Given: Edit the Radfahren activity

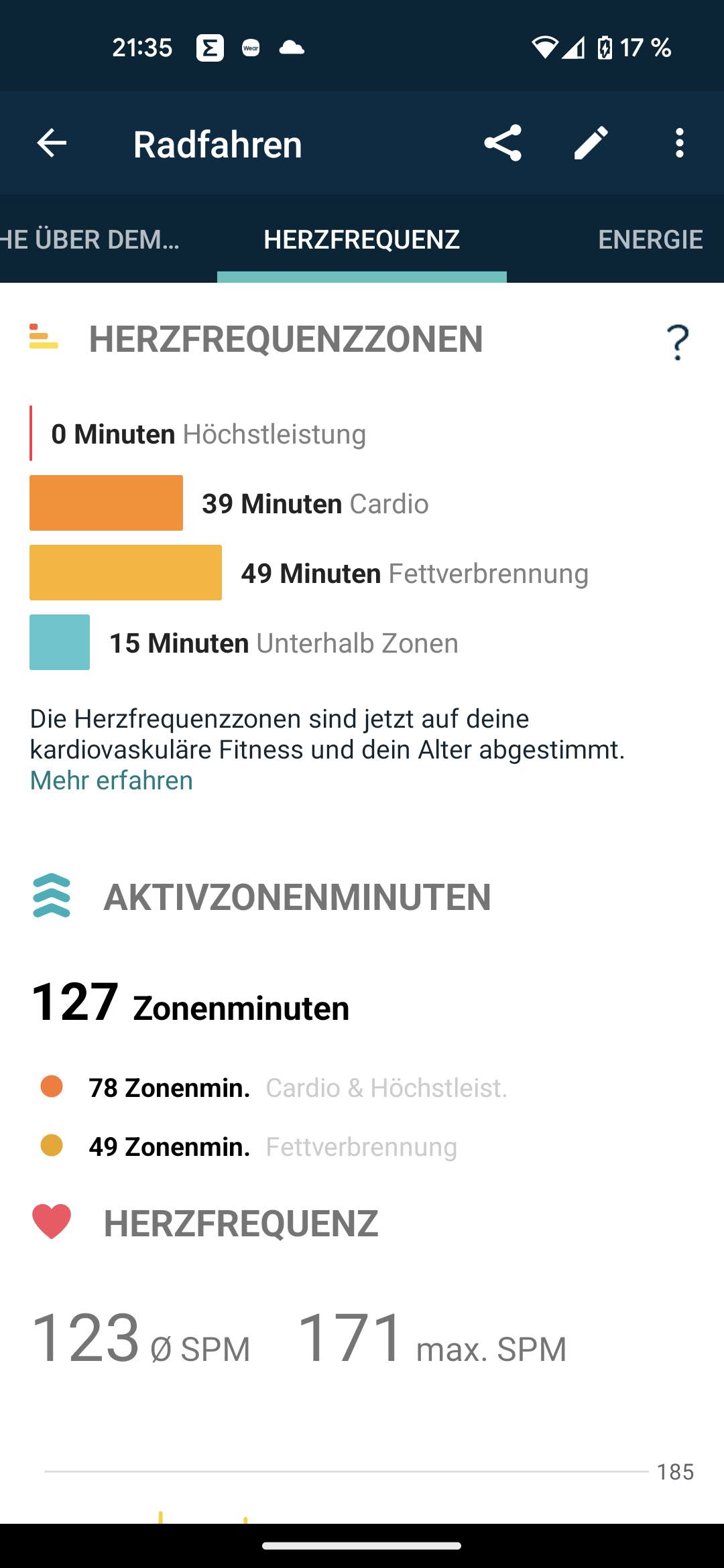Looking at the screenshot, I should coord(591,143).
